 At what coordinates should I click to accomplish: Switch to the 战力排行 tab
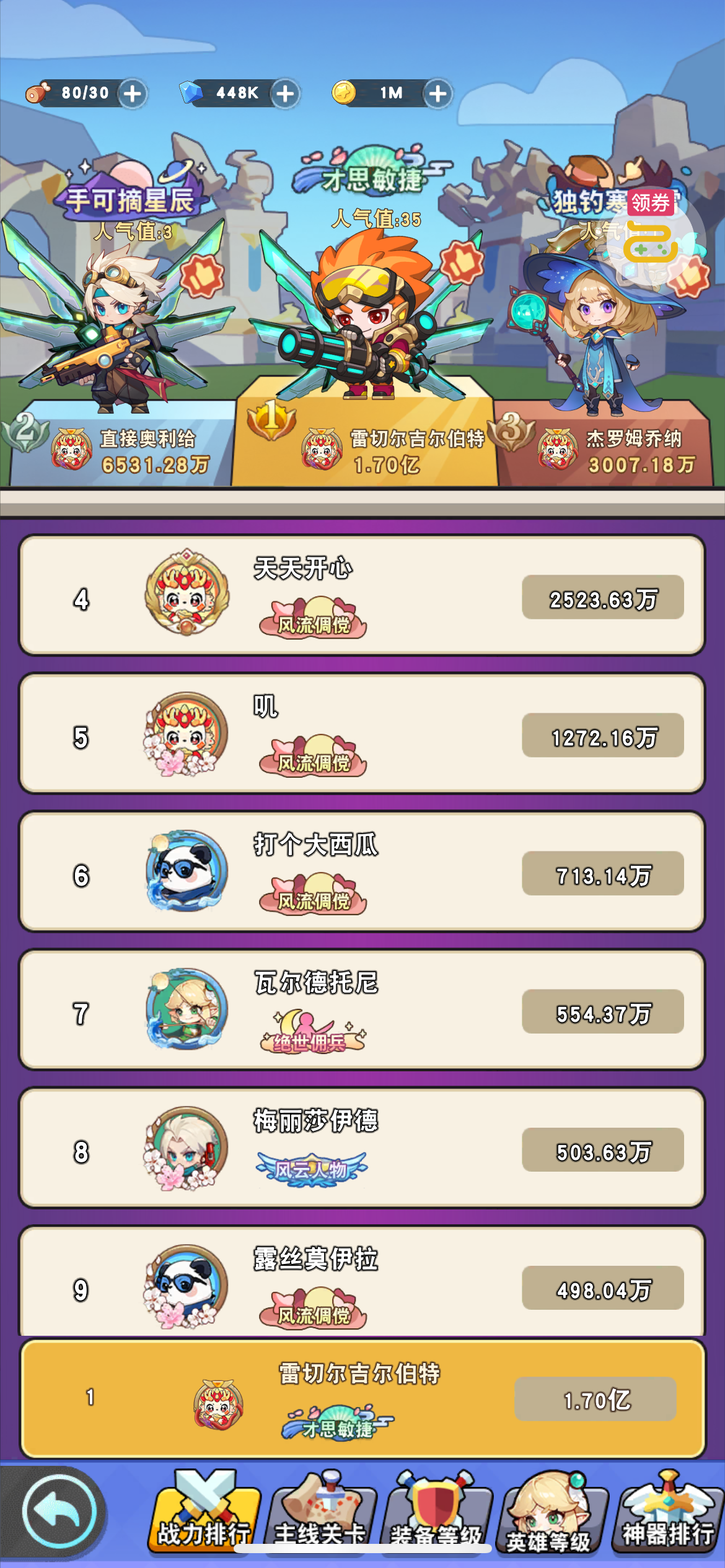203,1514
